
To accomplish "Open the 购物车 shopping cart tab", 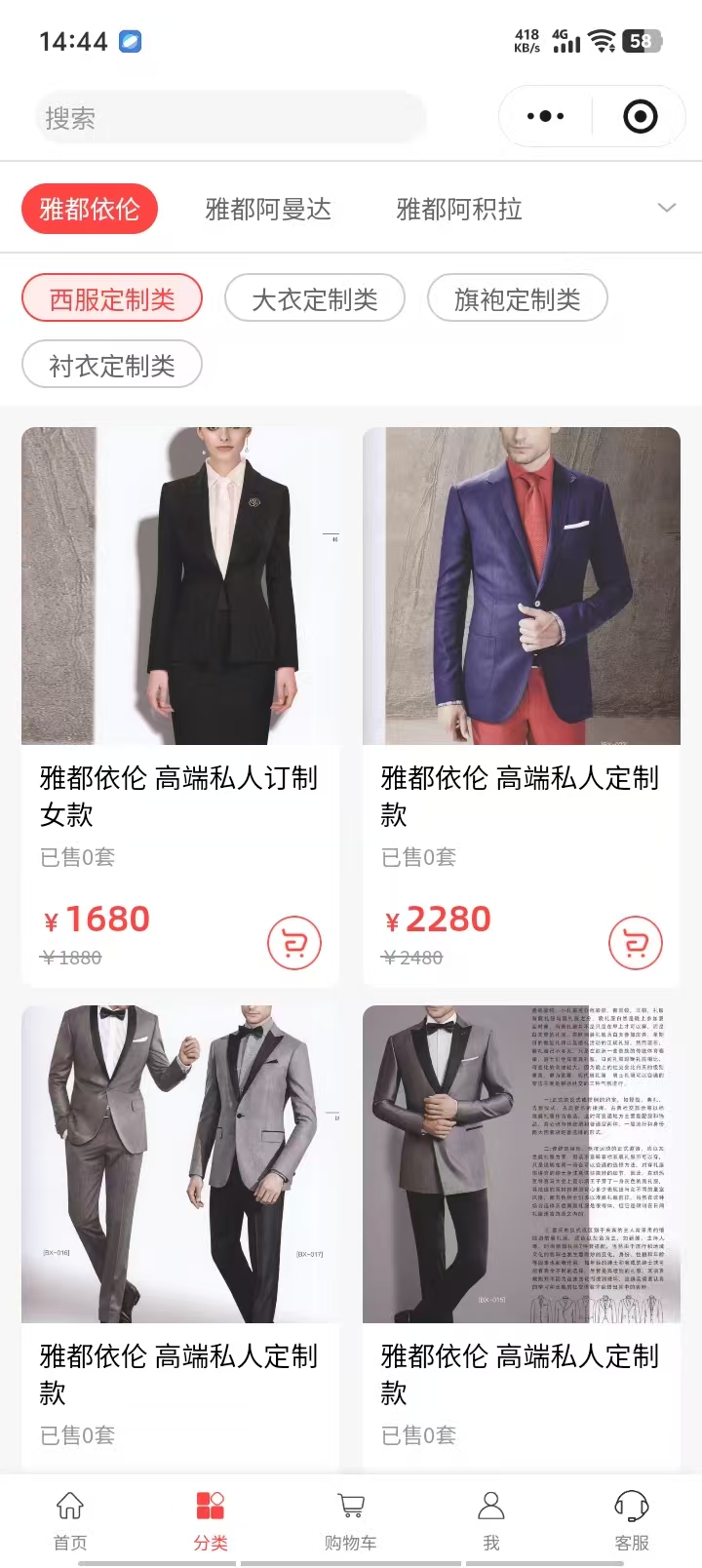I will (351, 1520).
